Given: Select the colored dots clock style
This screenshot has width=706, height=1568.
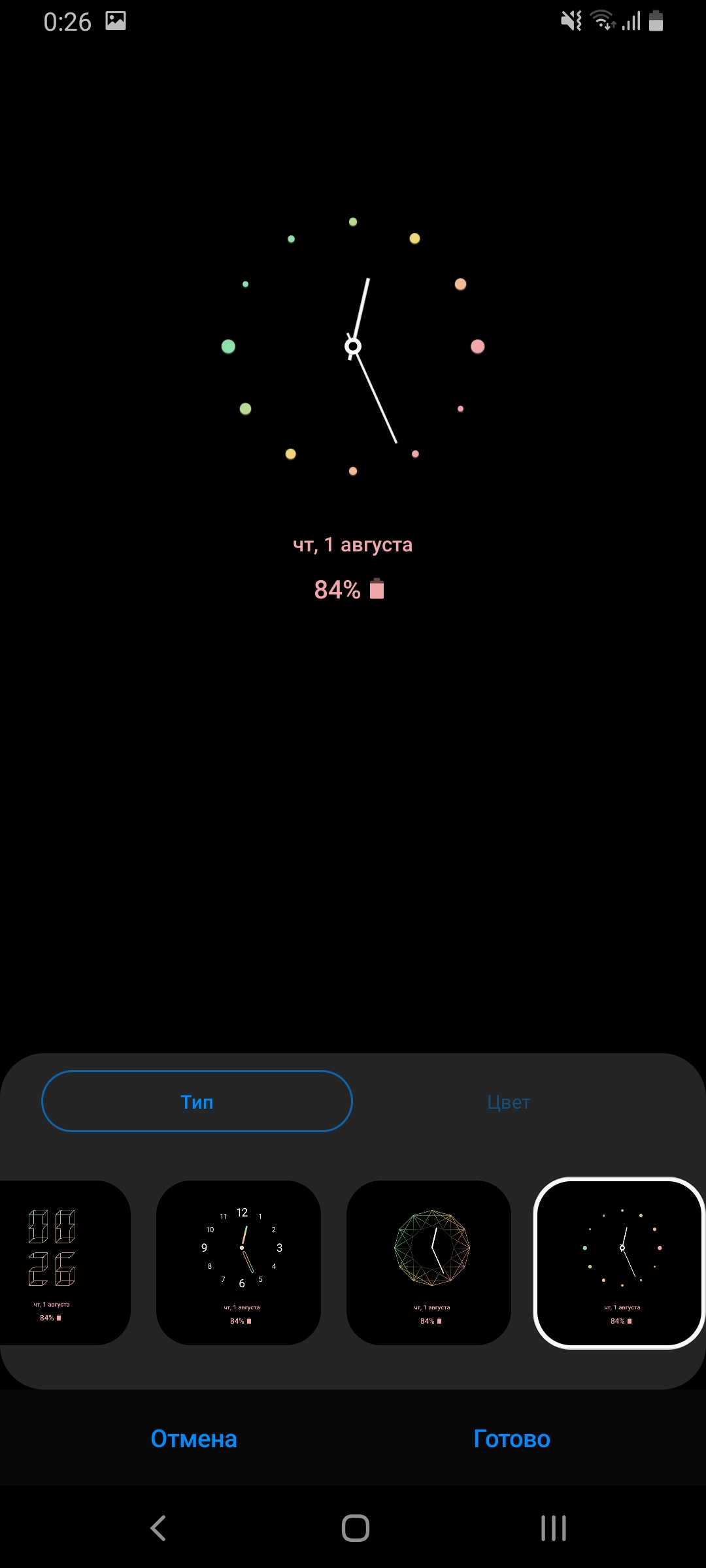Looking at the screenshot, I should click(618, 1262).
